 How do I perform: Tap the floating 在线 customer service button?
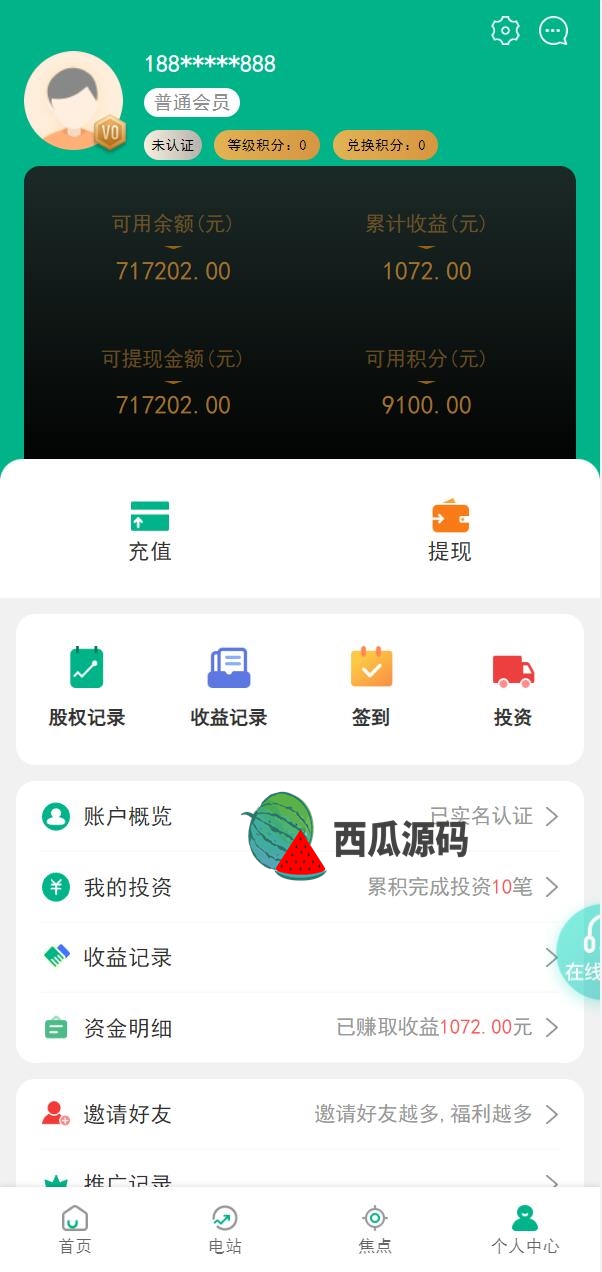point(580,952)
